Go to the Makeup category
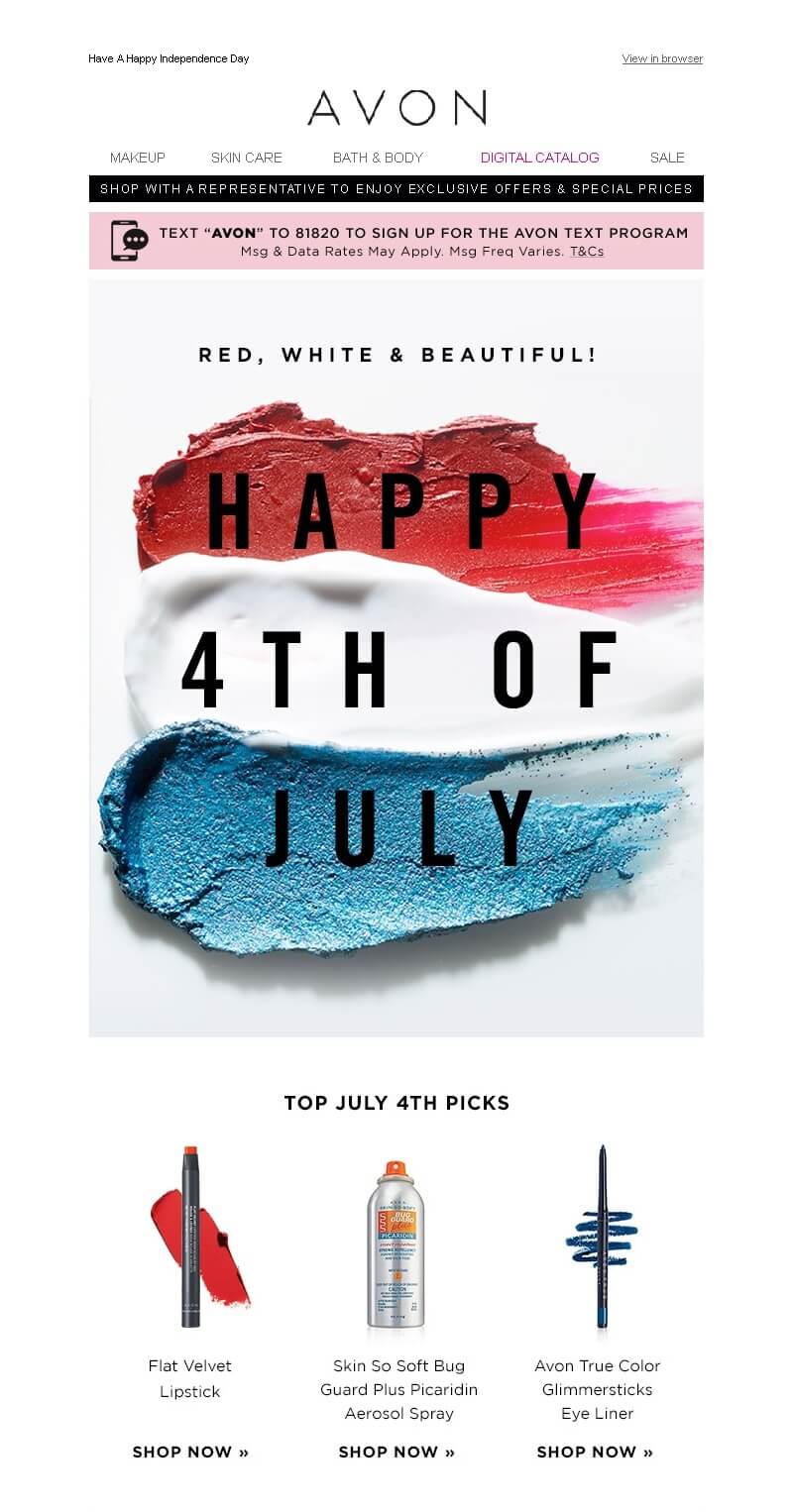The image size is (793, 1512). (138, 158)
